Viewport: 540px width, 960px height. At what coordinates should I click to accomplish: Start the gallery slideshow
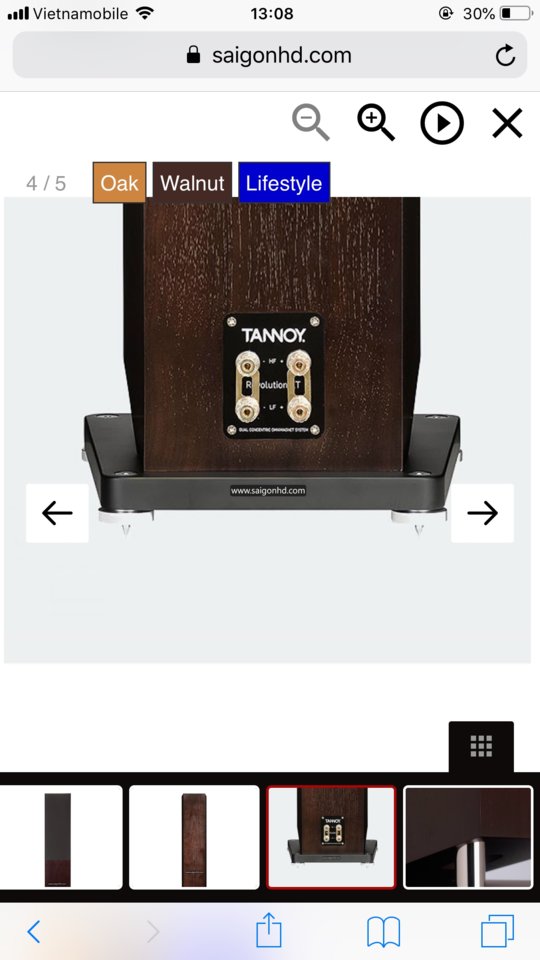(x=441, y=123)
